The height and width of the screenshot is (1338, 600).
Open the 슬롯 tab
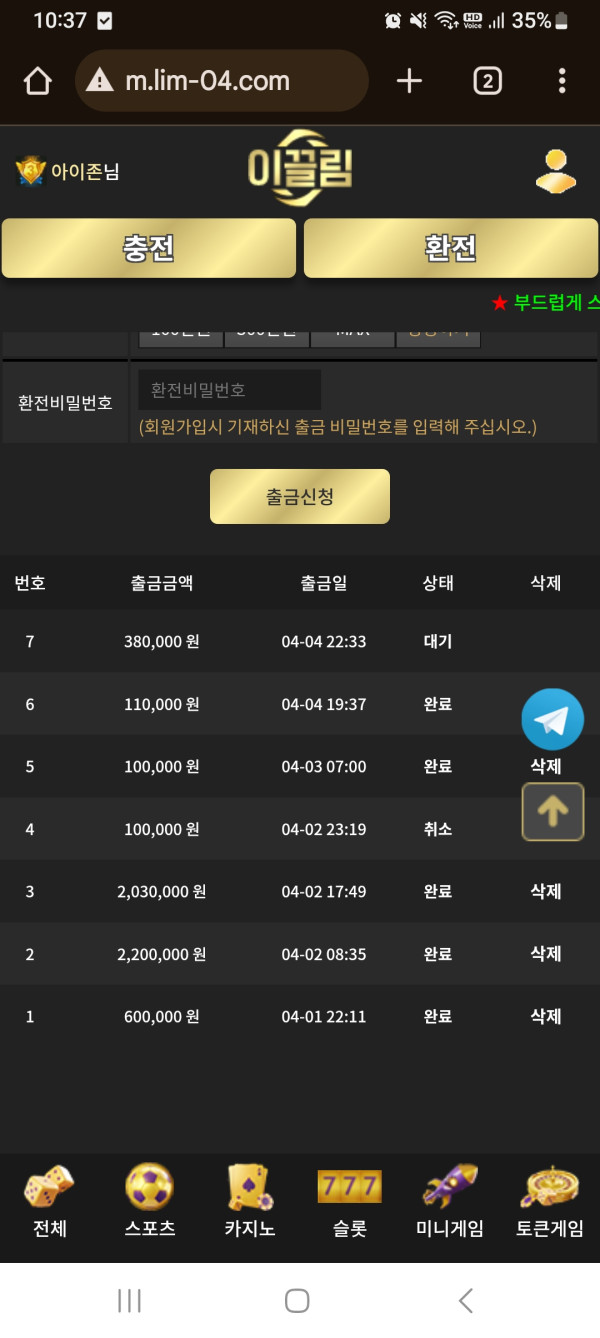(349, 1201)
